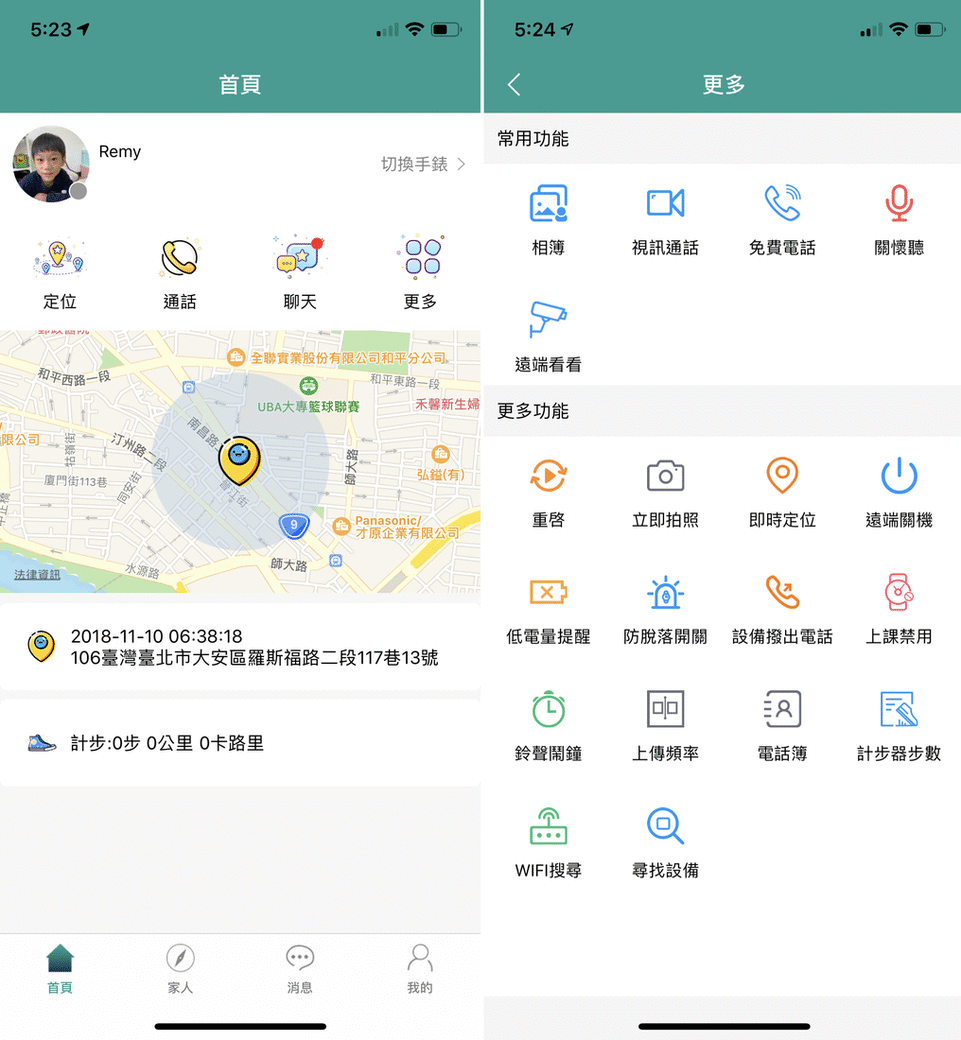Switch to the 家人 tab
The image size is (961, 1040).
tap(180, 968)
